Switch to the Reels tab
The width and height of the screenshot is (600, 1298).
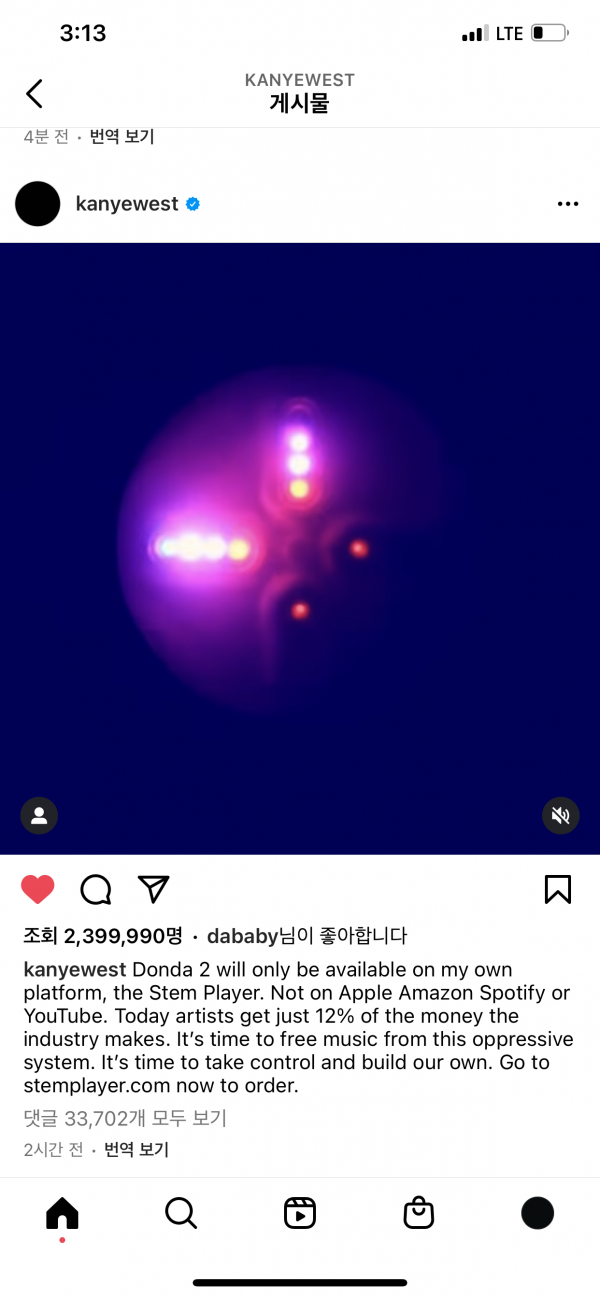tap(300, 1213)
